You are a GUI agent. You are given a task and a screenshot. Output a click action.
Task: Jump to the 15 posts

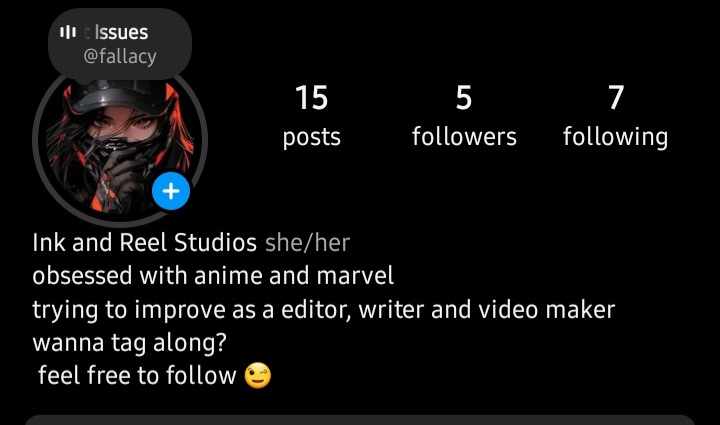pyautogui.click(x=312, y=116)
